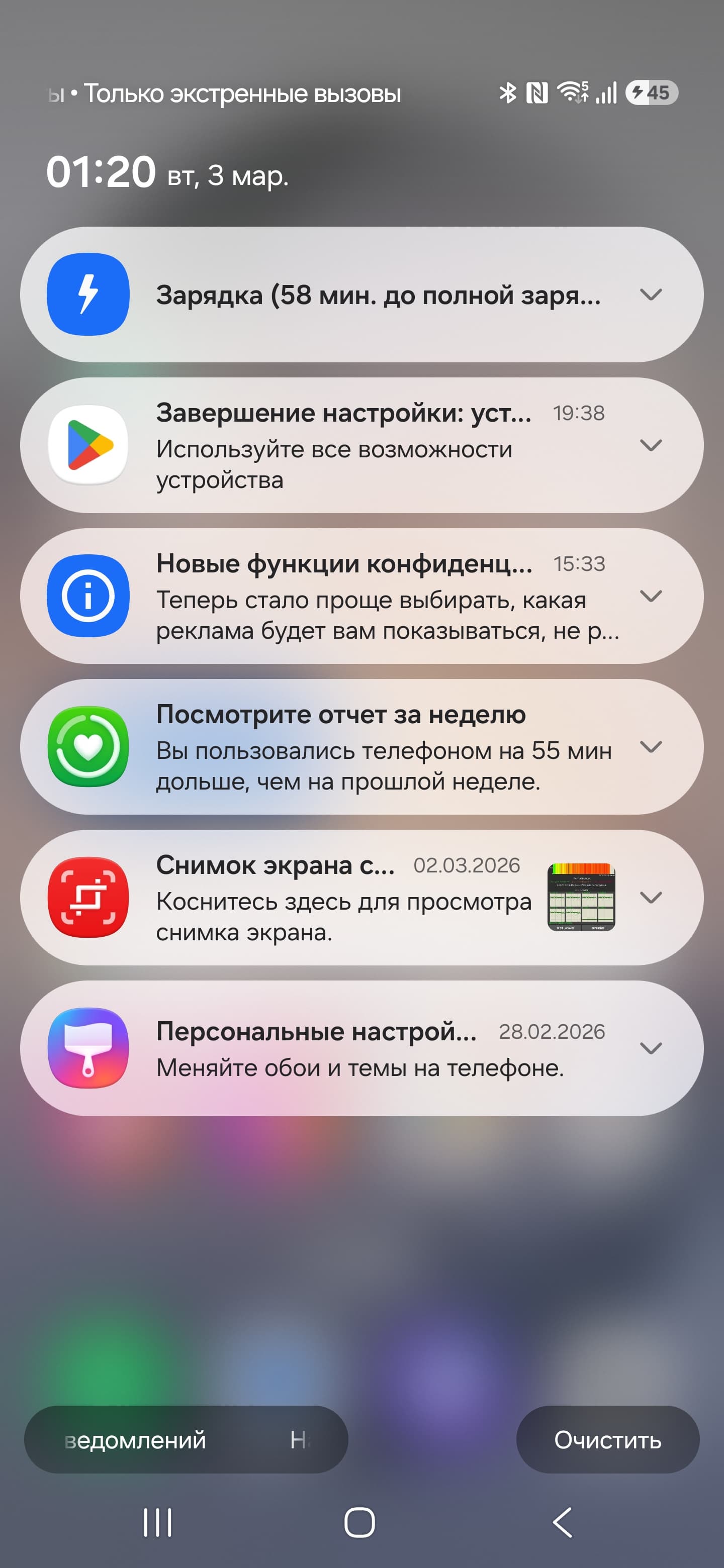
Task: Open the weekly report notification
Action: point(341,747)
